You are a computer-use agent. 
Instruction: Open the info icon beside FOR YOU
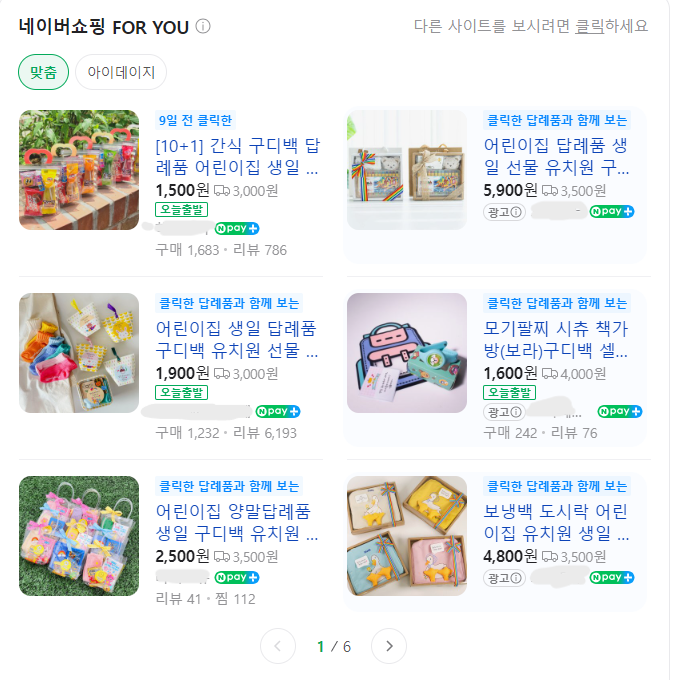(x=203, y=27)
